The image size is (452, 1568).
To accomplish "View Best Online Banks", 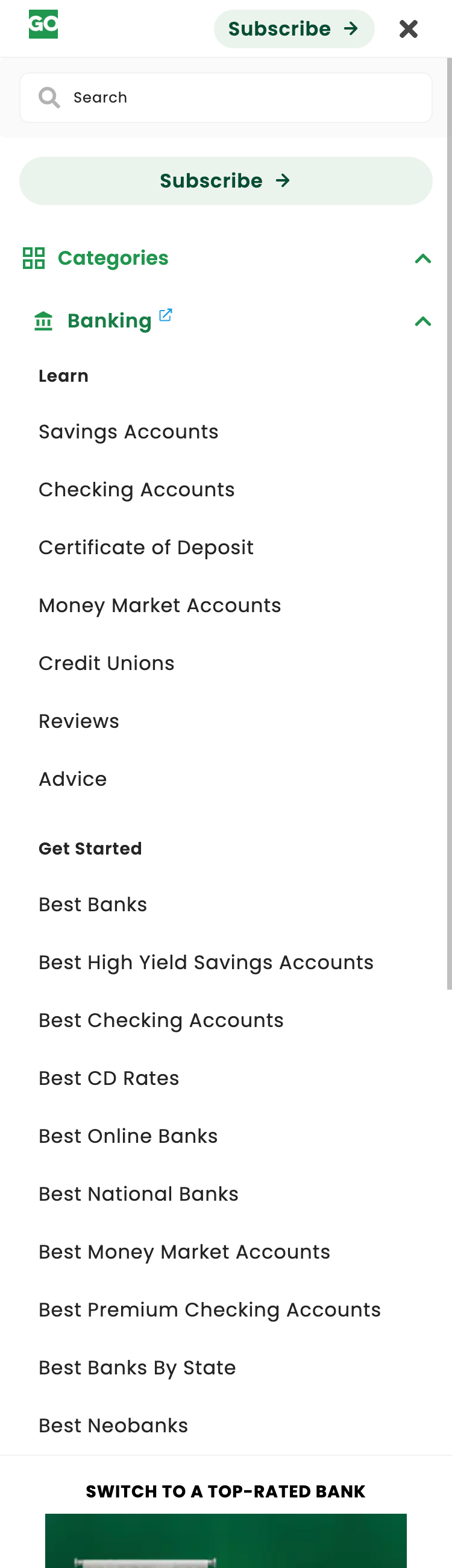I will [128, 1136].
